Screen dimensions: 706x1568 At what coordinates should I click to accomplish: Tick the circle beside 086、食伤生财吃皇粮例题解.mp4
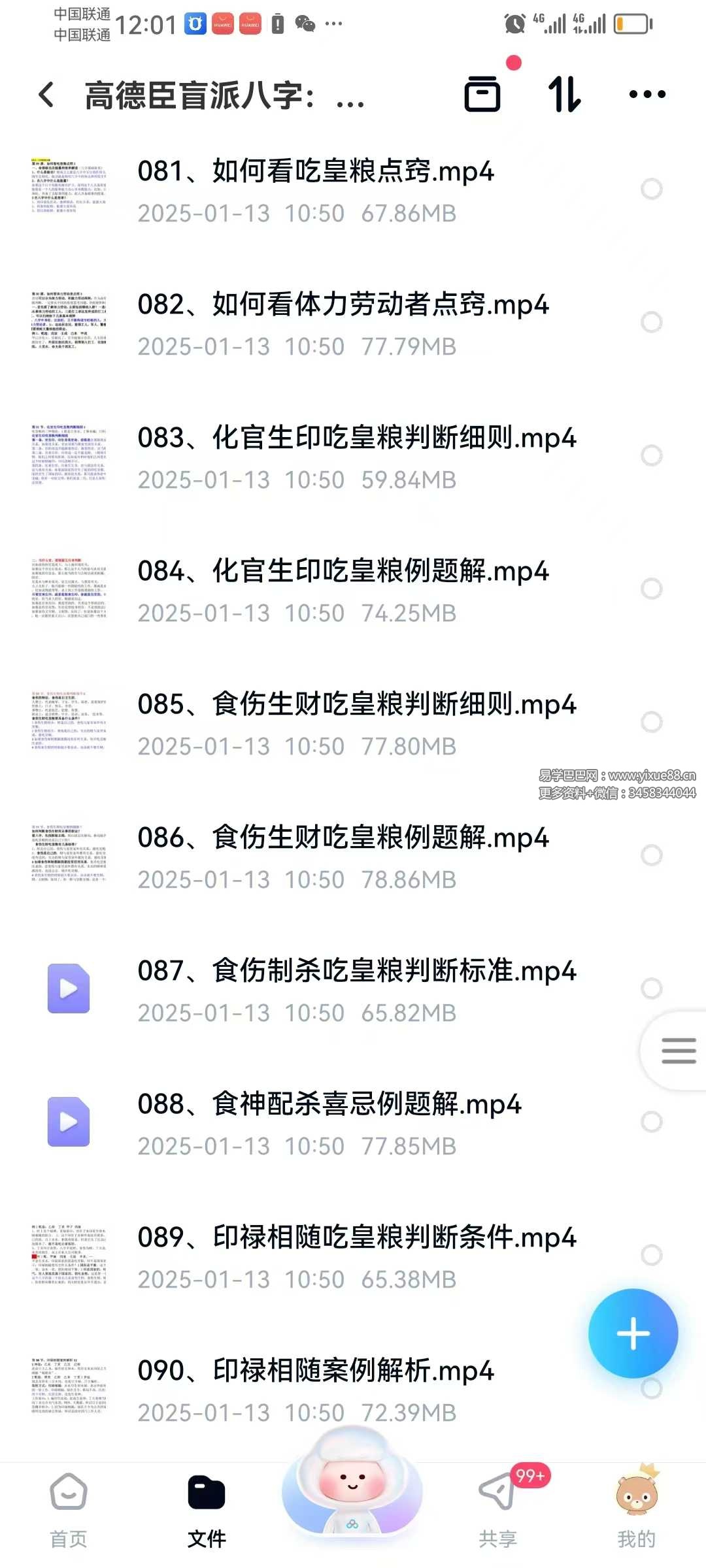651,855
